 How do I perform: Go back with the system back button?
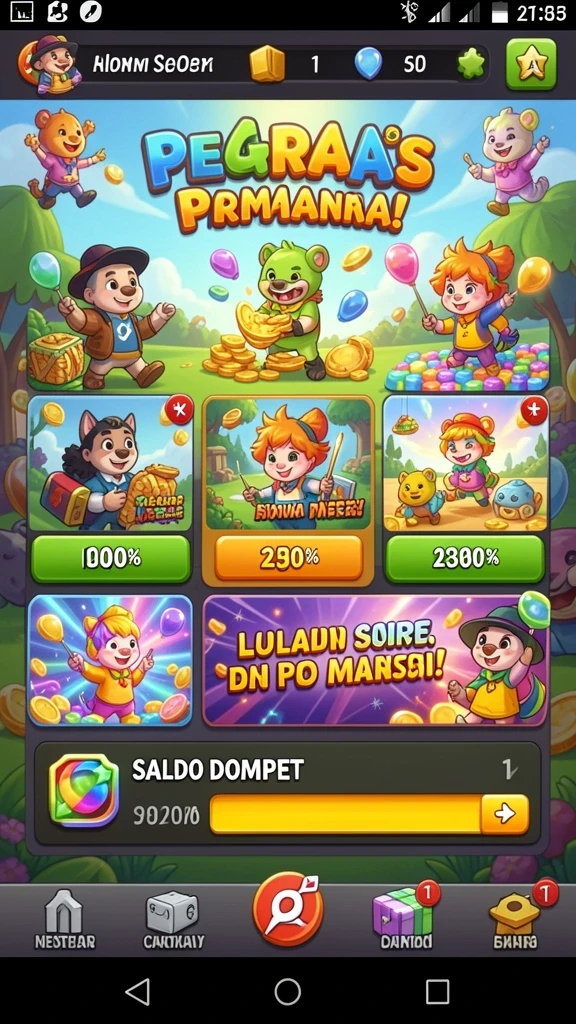coord(138,992)
